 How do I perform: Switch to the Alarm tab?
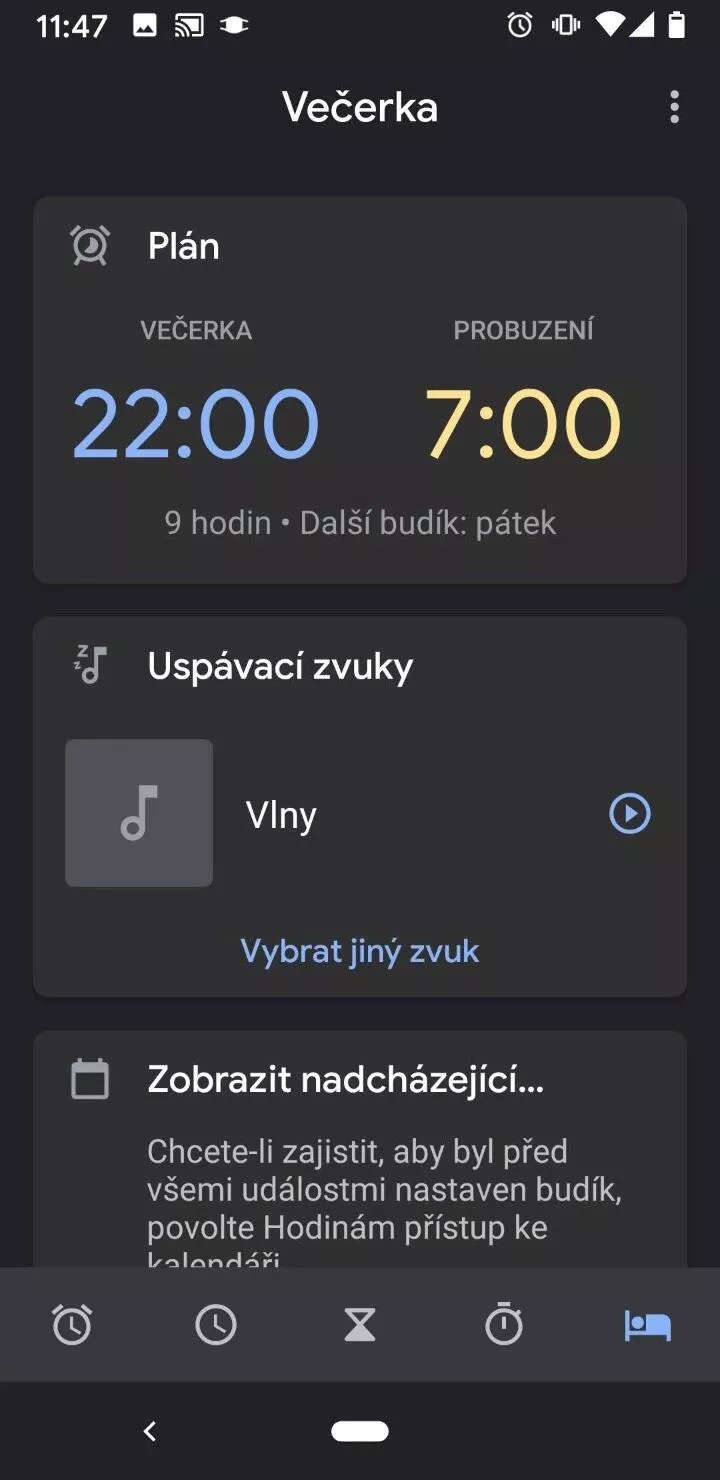72,1325
